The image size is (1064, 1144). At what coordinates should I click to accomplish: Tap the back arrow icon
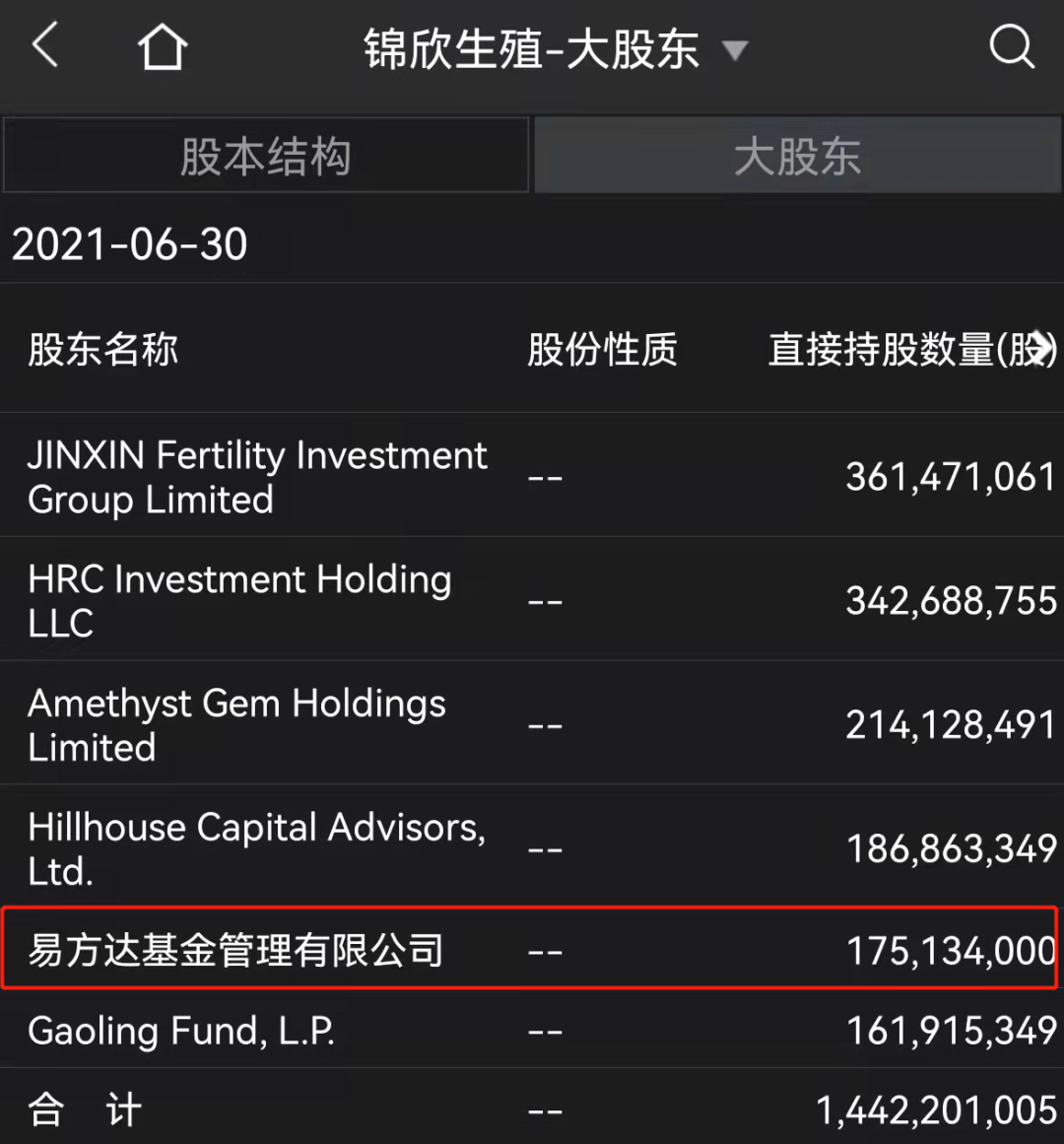[x=44, y=46]
